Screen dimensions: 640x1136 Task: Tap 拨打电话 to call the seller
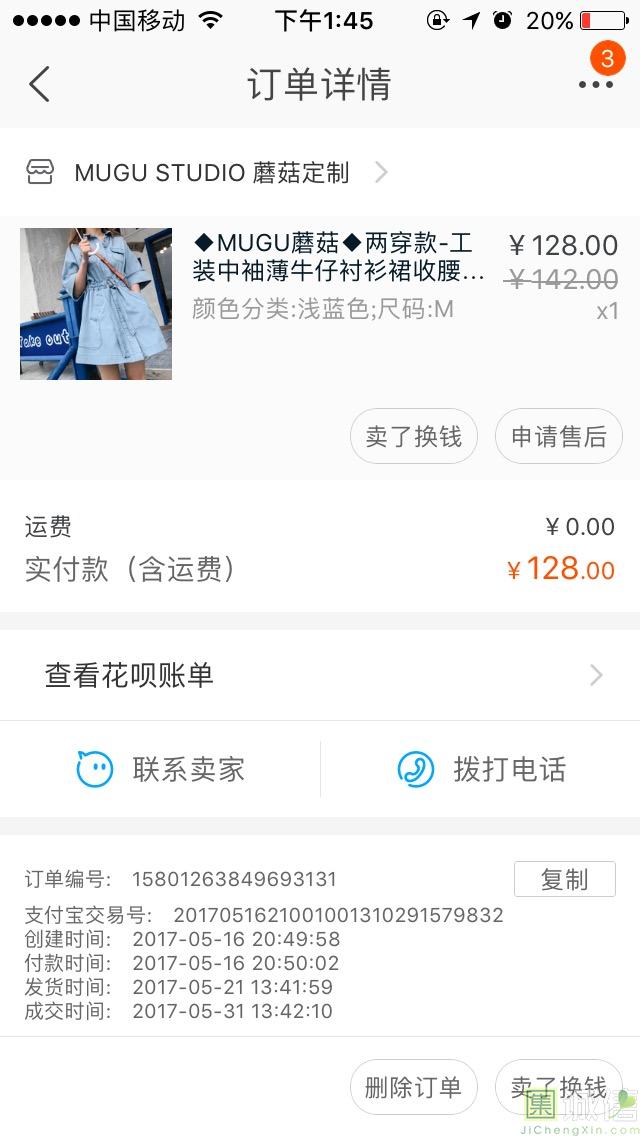point(481,769)
